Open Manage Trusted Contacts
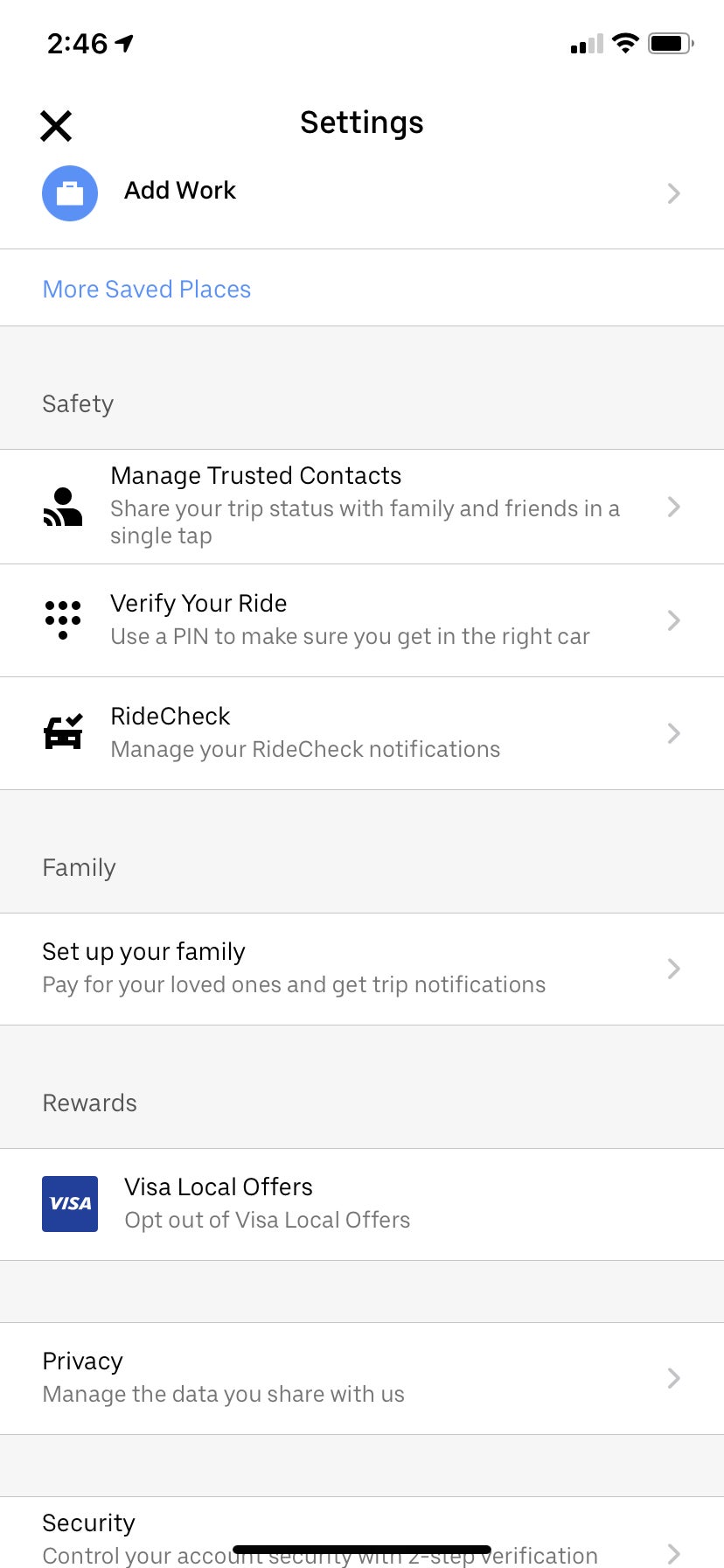 click(362, 507)
